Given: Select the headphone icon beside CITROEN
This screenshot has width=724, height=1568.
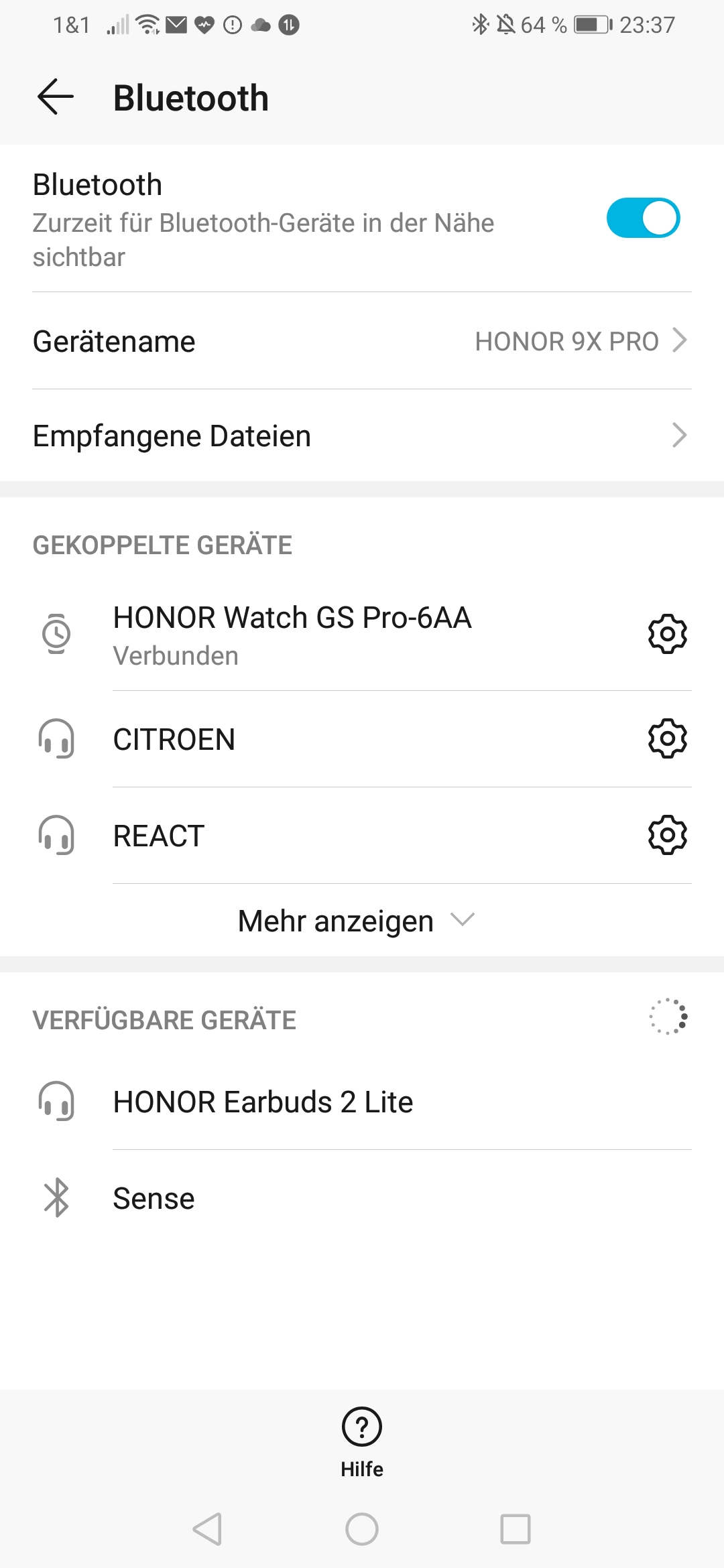Looking at the screenshot, I should [x=58, y=740].
